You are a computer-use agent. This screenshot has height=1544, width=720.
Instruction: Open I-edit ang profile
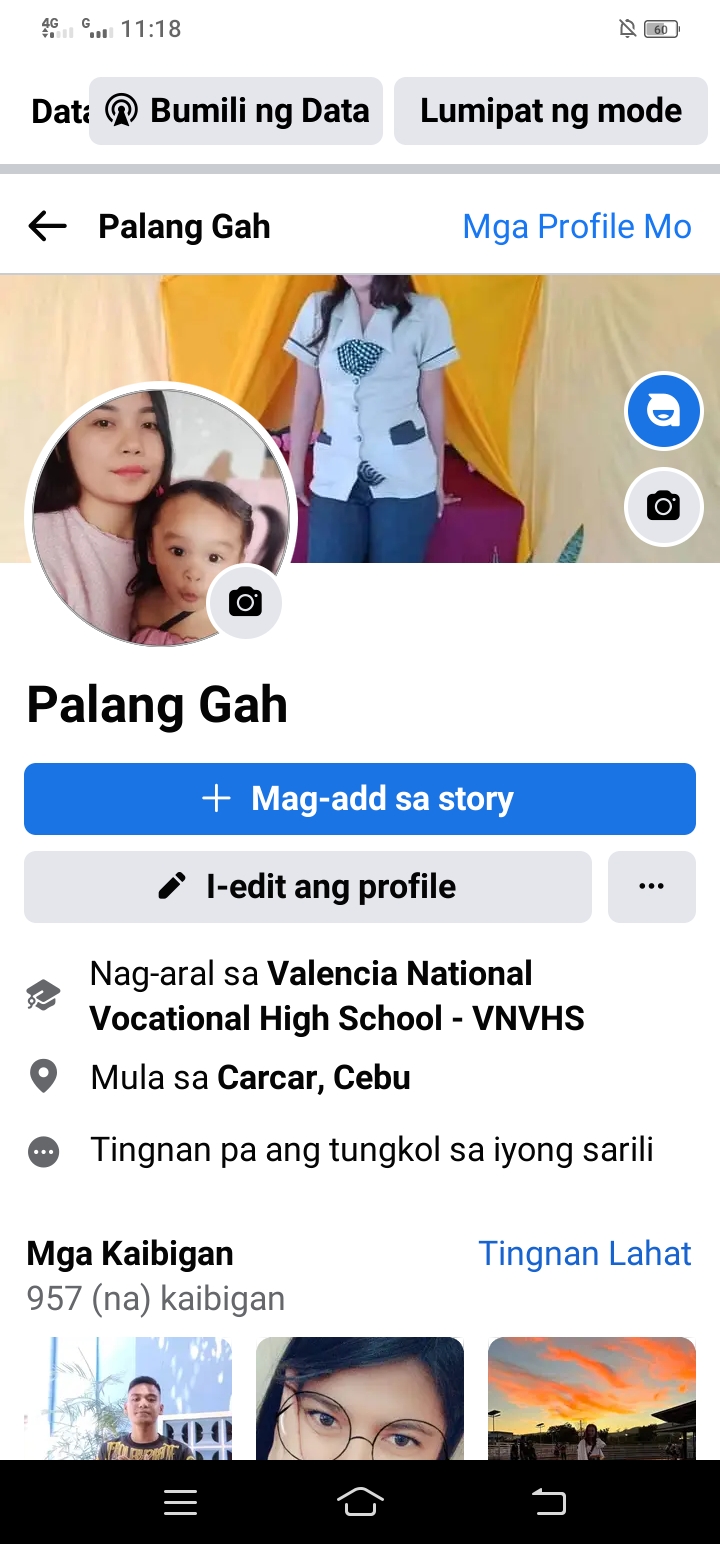click(308, 887)
